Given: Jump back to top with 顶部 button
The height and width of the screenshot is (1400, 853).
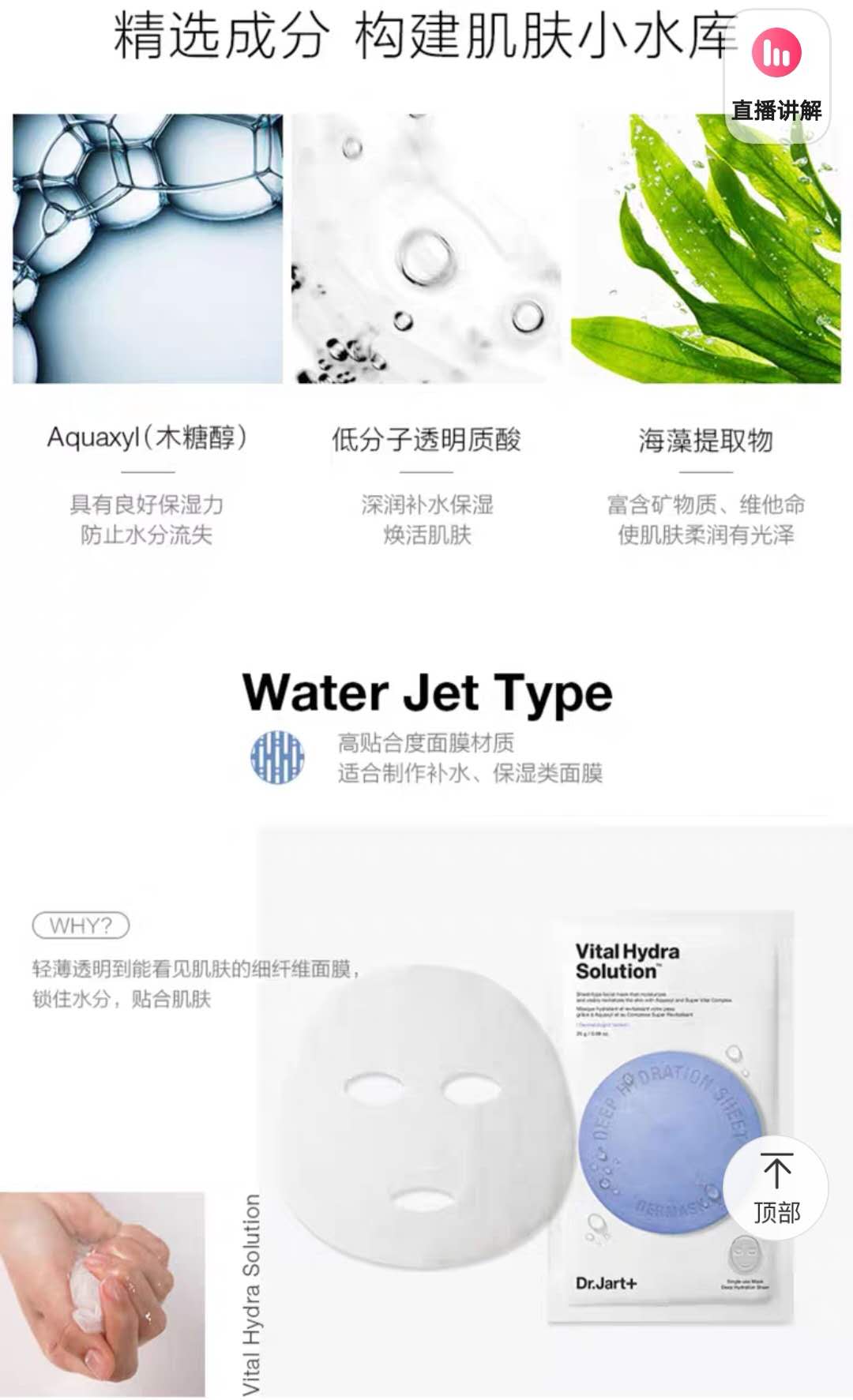Looking at the screenshot, I should tap(776, 1188).
